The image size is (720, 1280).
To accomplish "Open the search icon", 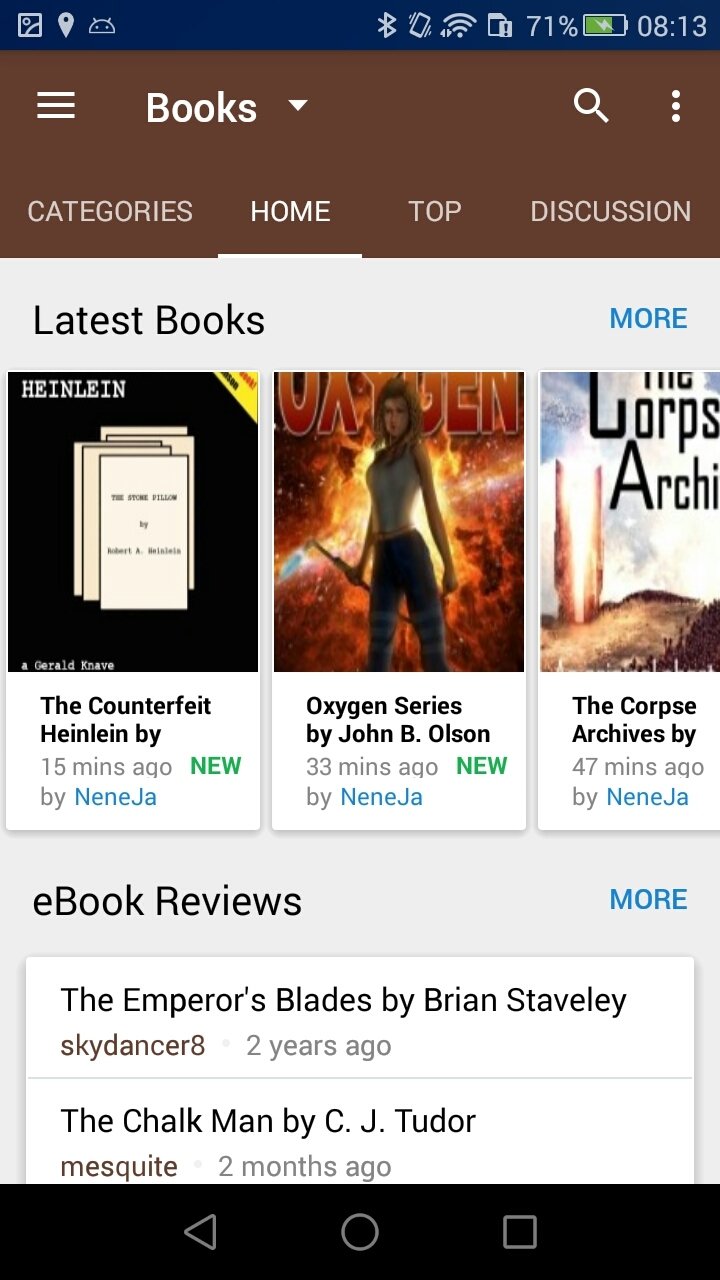I will point(591,106).
